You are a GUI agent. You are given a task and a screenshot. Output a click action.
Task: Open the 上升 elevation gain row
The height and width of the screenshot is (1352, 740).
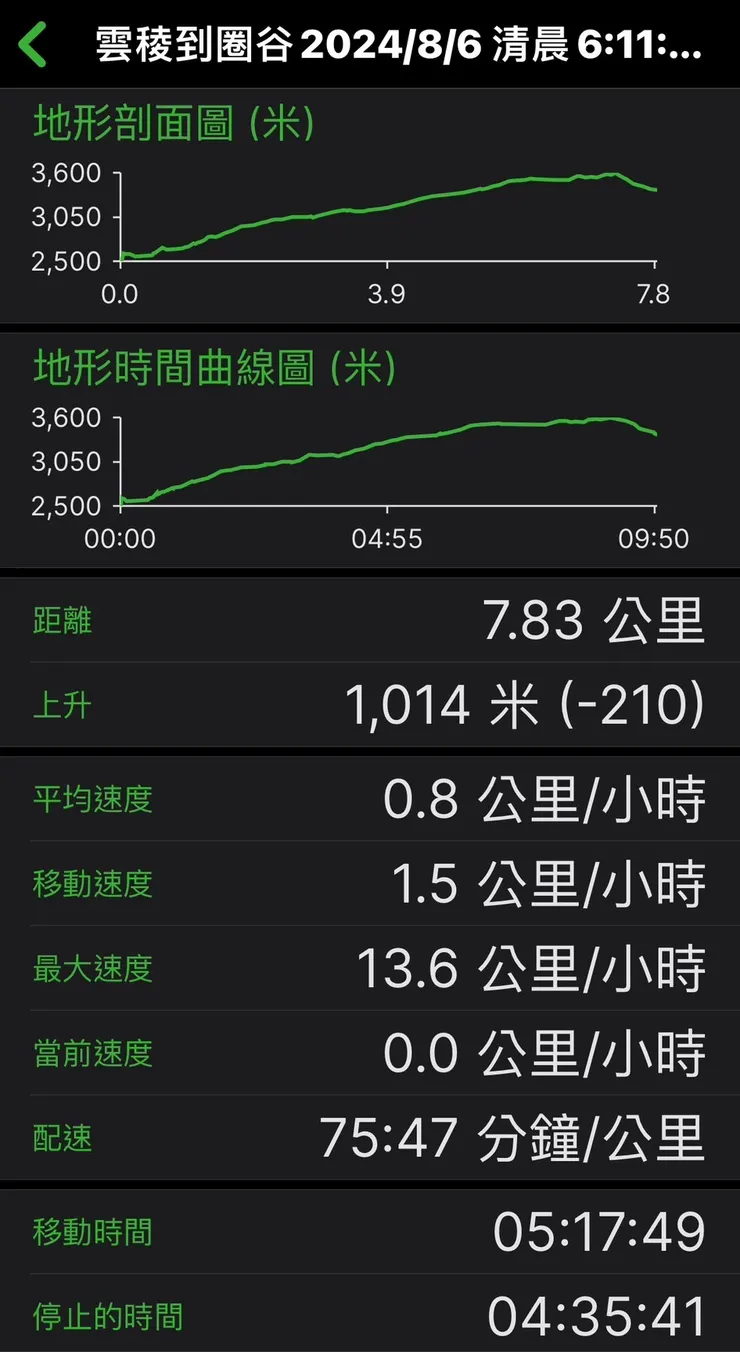click(370, 704)
